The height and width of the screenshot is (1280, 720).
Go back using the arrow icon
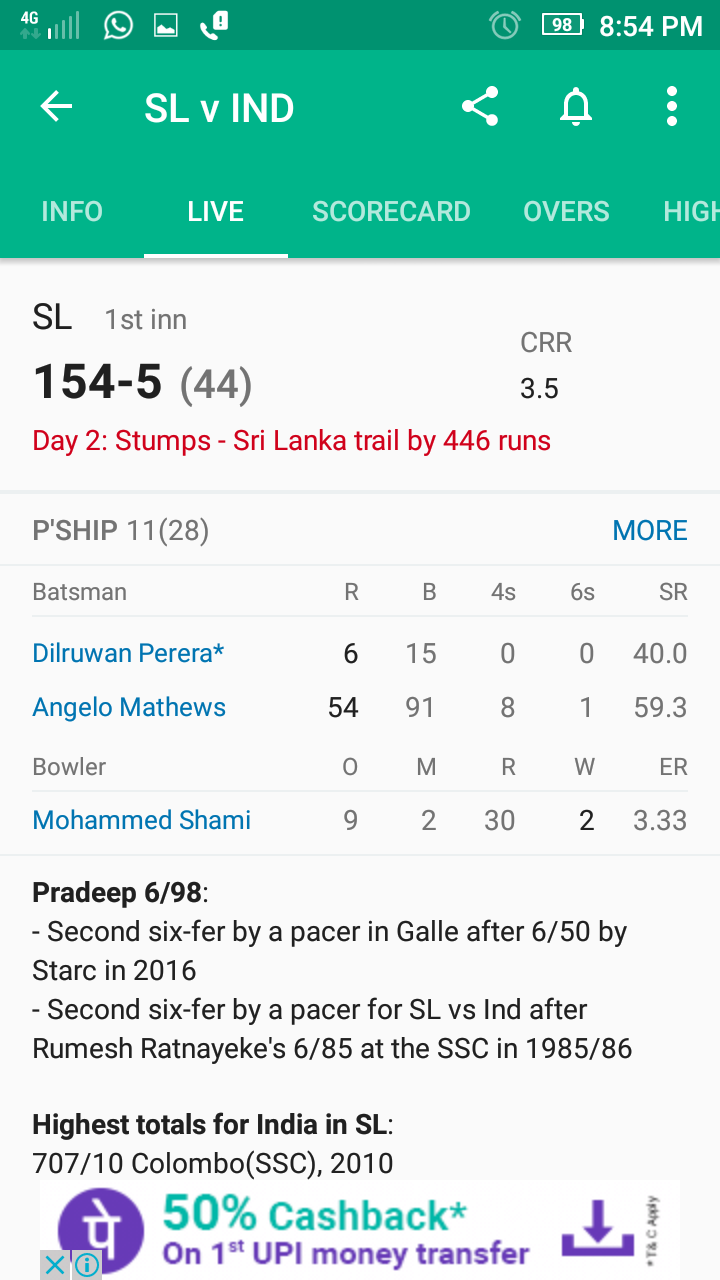coord(57,107)
